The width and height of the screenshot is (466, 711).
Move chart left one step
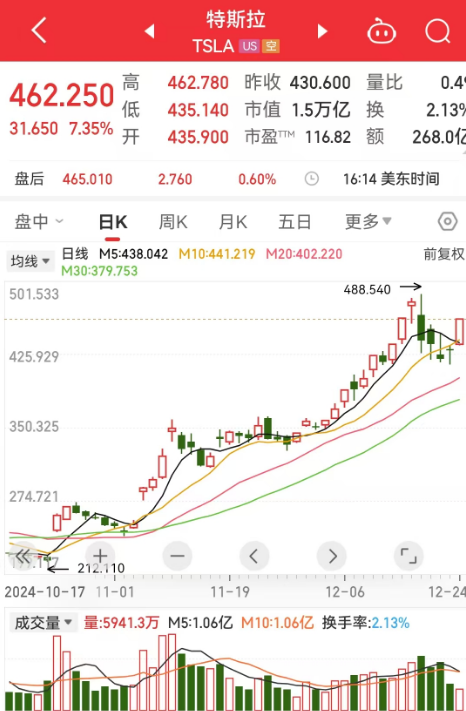click(x=254, y=555)
